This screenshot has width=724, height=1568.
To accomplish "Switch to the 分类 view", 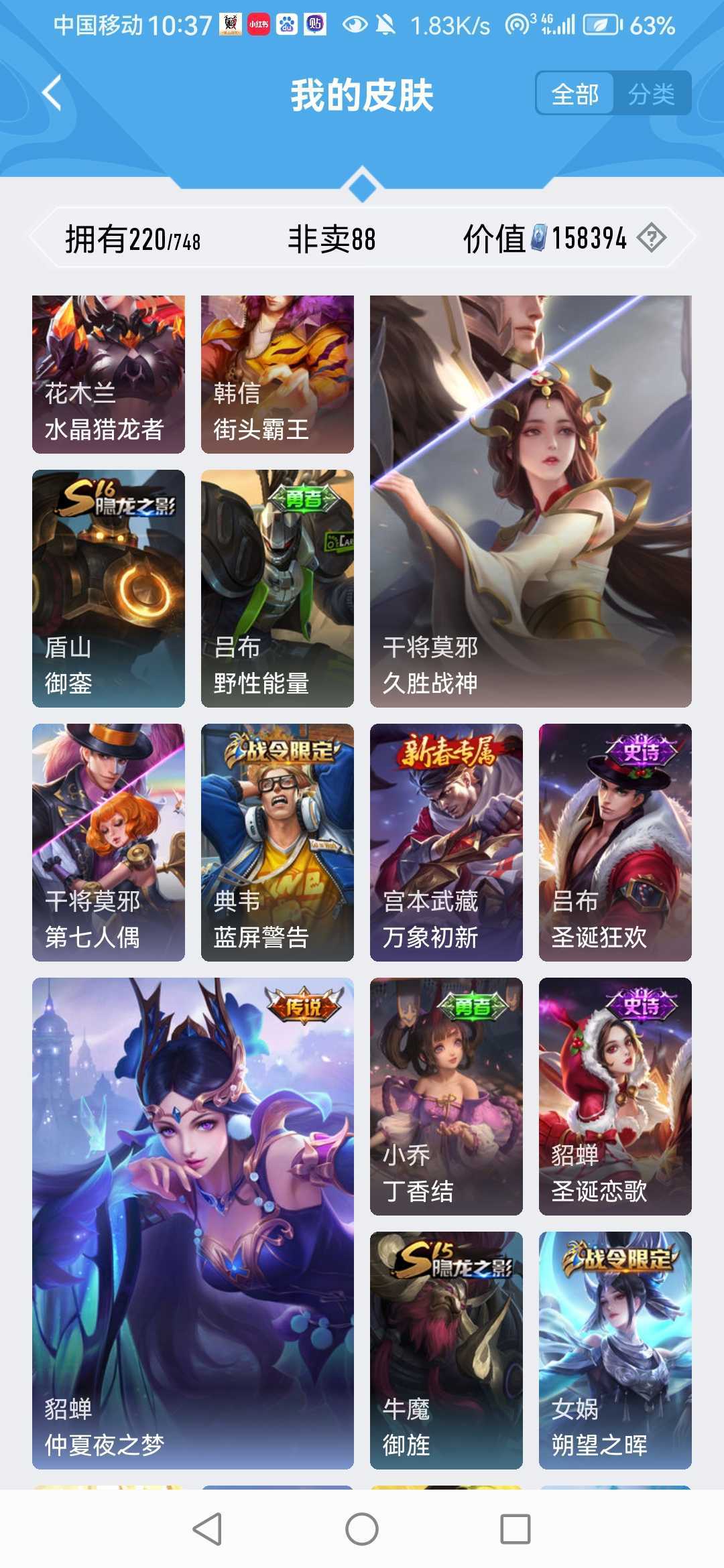I will [x=651, y=94].
